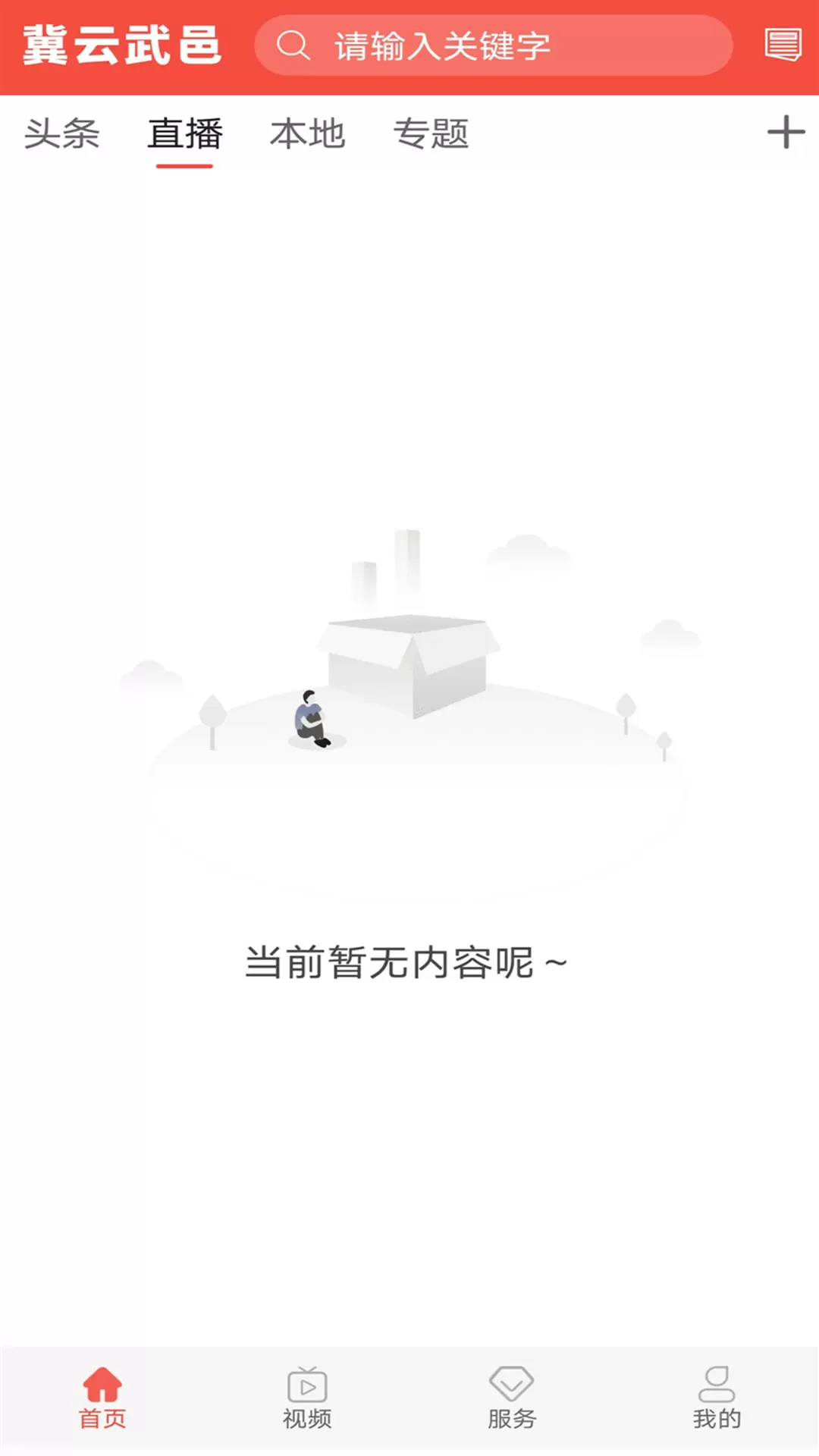This screenshot has height=1456, width=819.
Task: Switch to the 头条 tab
Action: [62, 134]
